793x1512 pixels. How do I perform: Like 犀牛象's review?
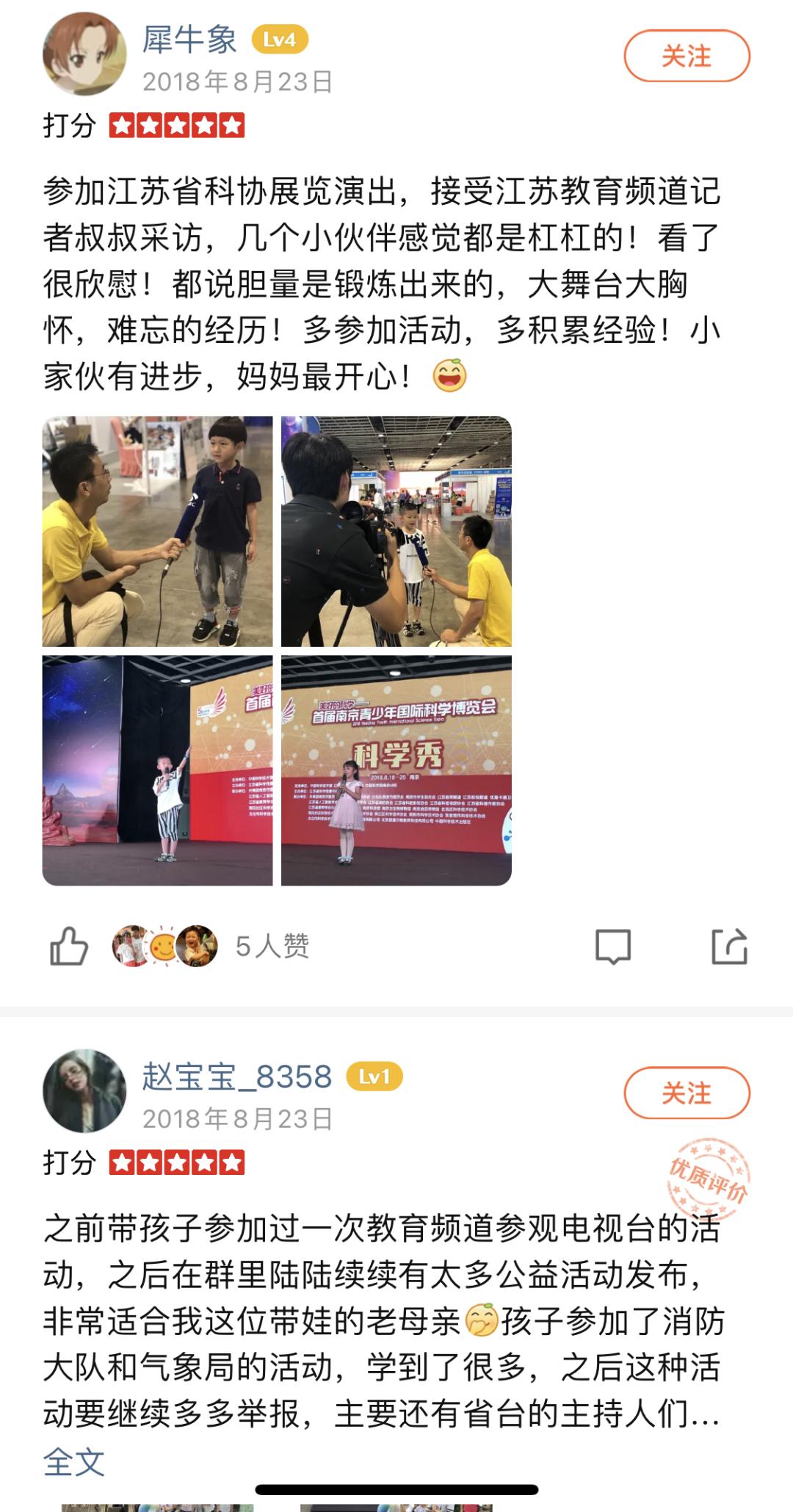coord(69,946)
